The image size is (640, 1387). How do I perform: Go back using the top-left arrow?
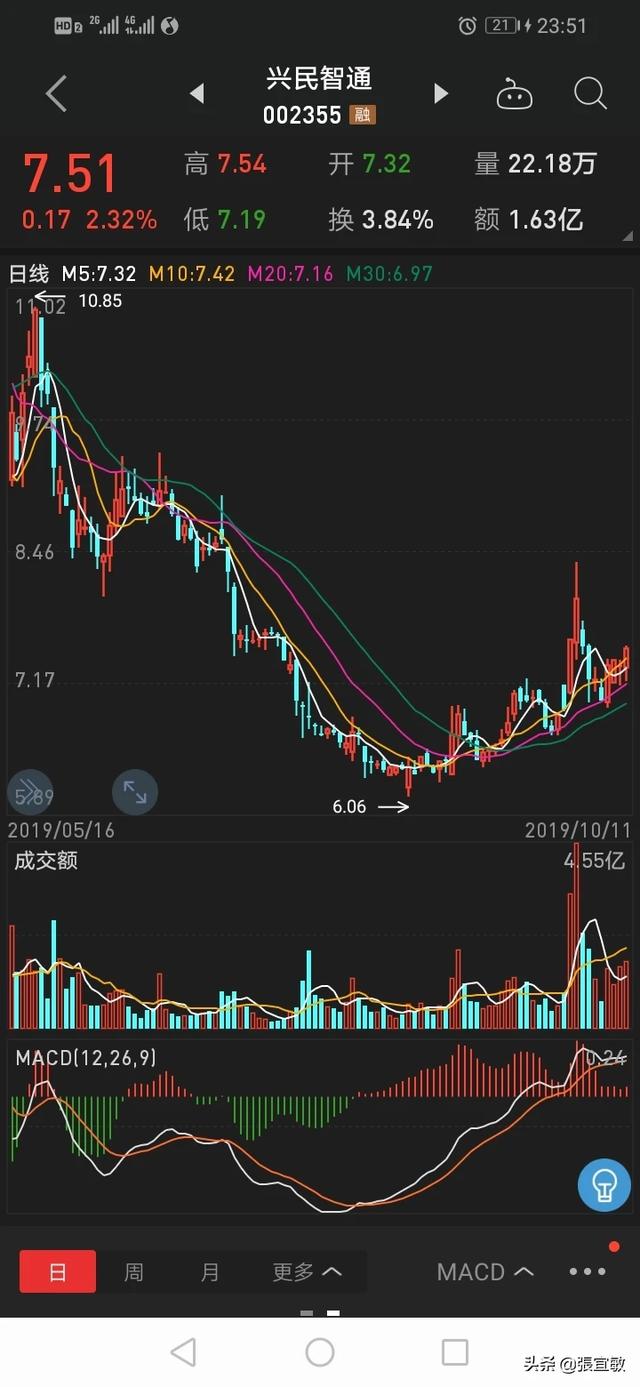coord(56,94)
